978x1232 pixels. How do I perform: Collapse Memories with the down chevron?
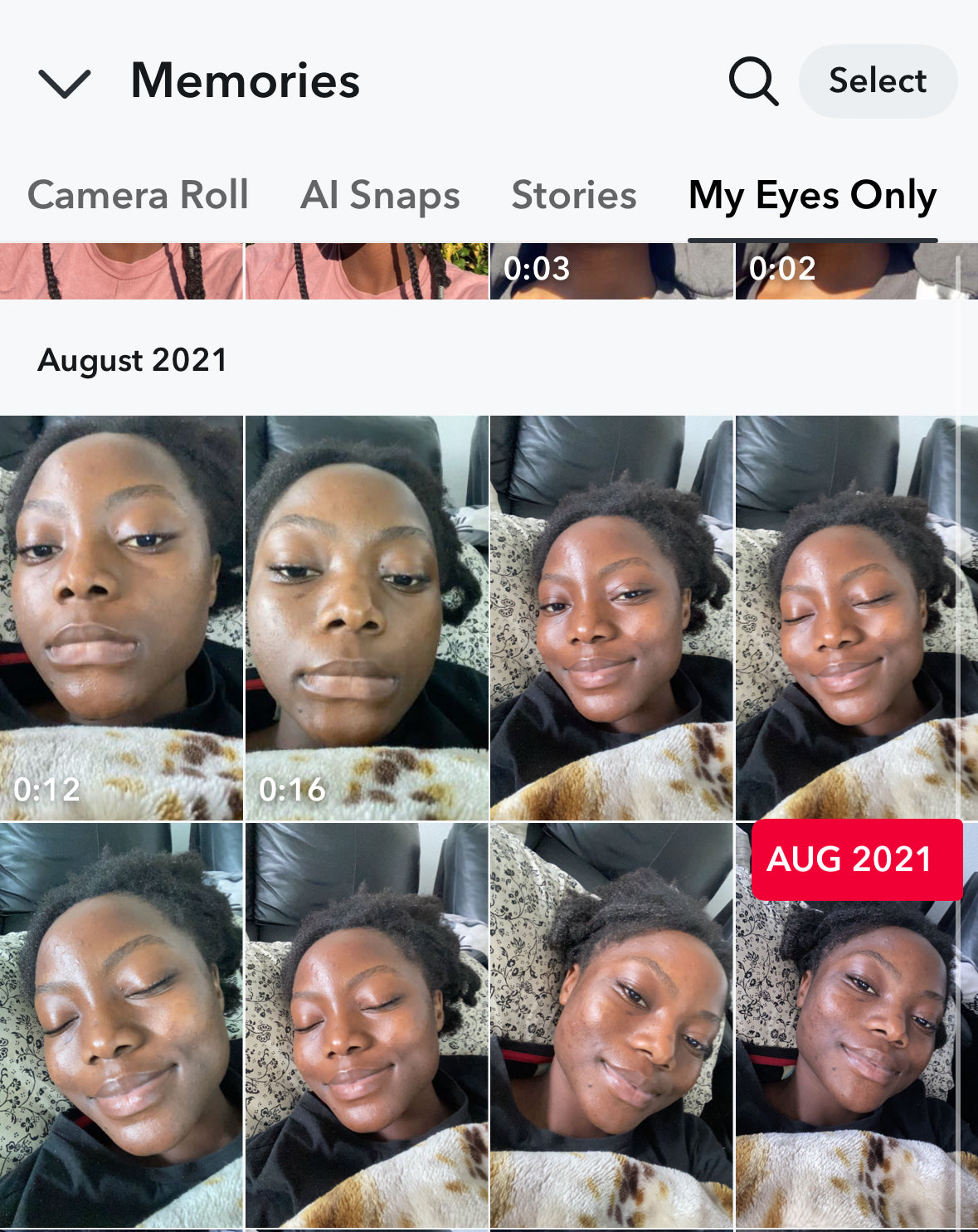click(64, 82)
